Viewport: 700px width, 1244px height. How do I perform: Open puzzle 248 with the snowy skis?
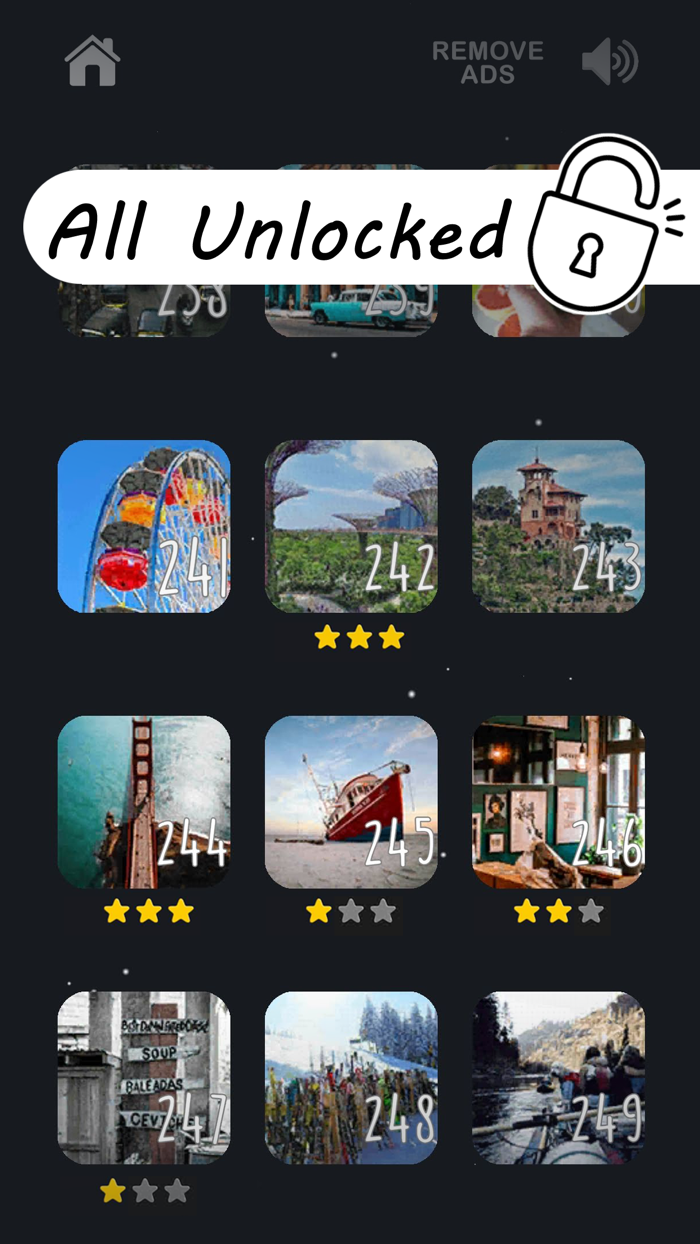point(351,1078)
